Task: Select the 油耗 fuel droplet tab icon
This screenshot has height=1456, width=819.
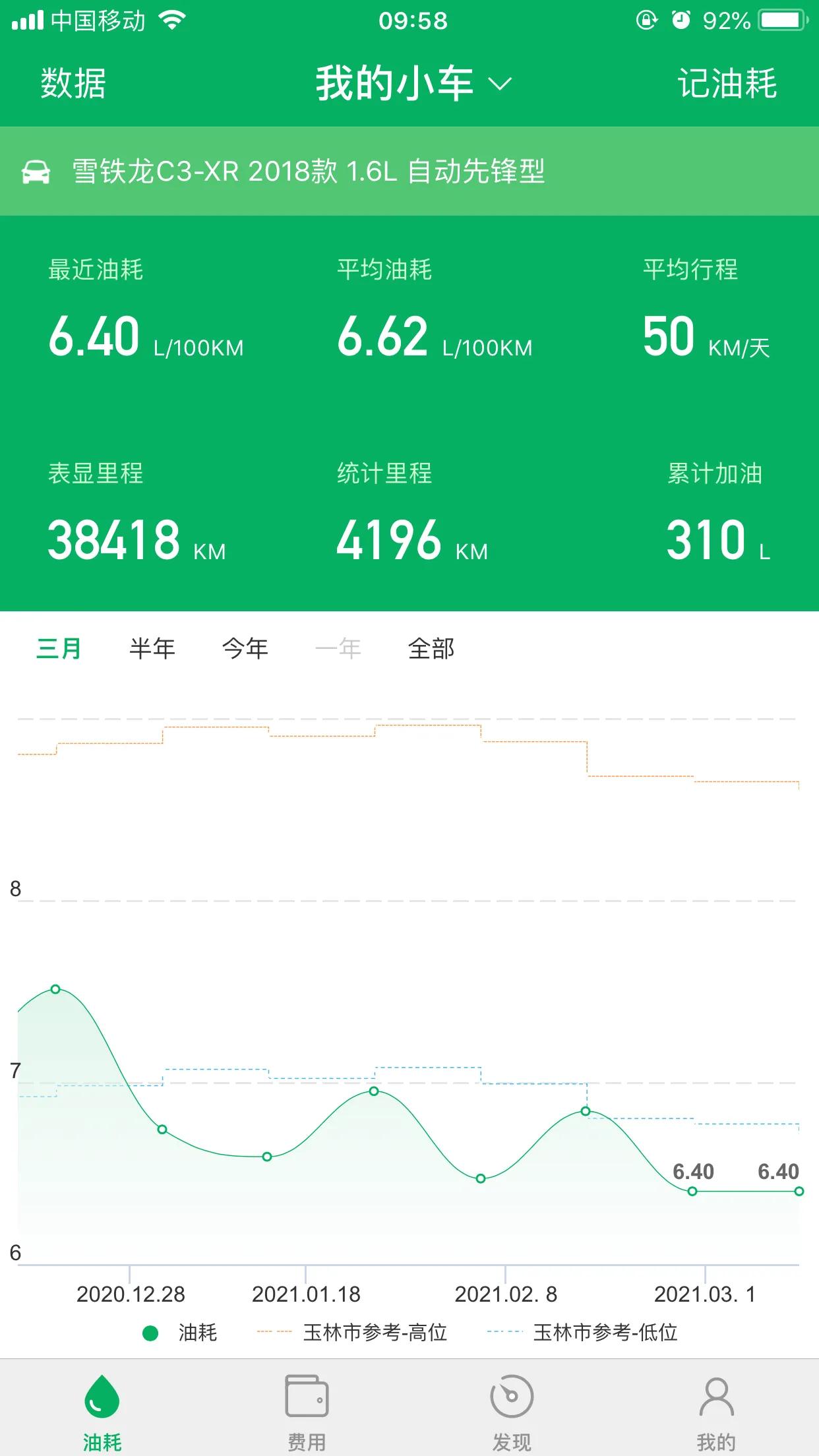Action: tap(104, 1398)
